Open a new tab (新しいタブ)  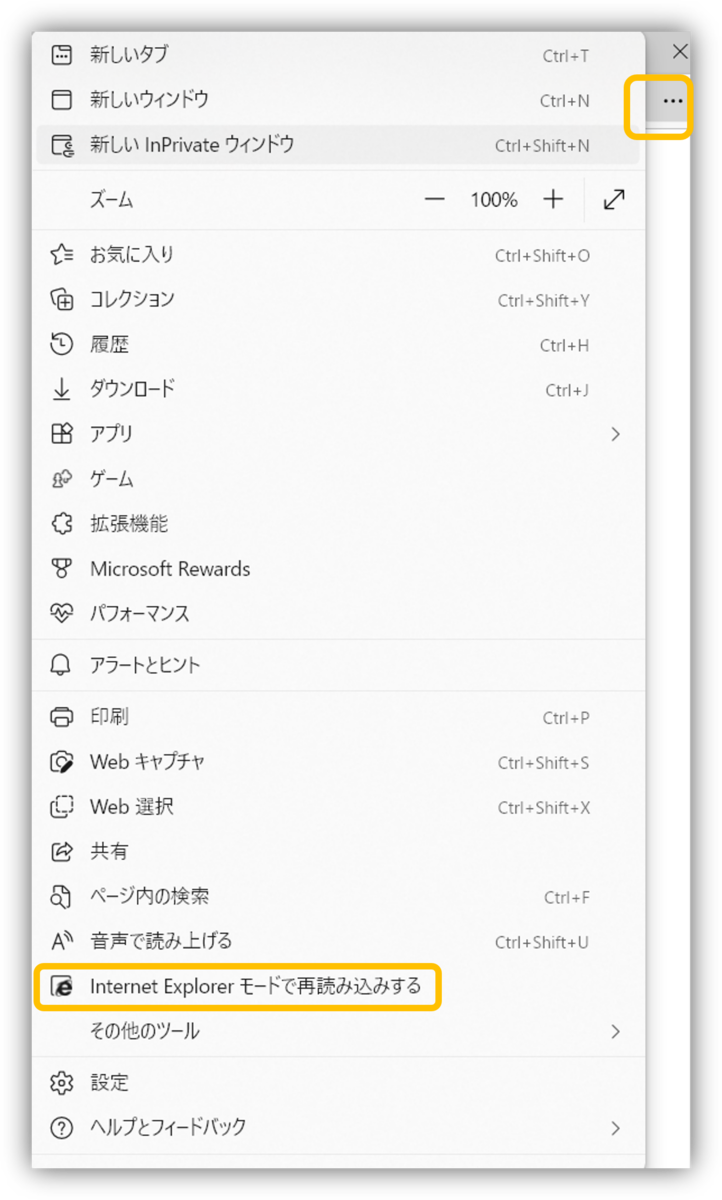338,56
